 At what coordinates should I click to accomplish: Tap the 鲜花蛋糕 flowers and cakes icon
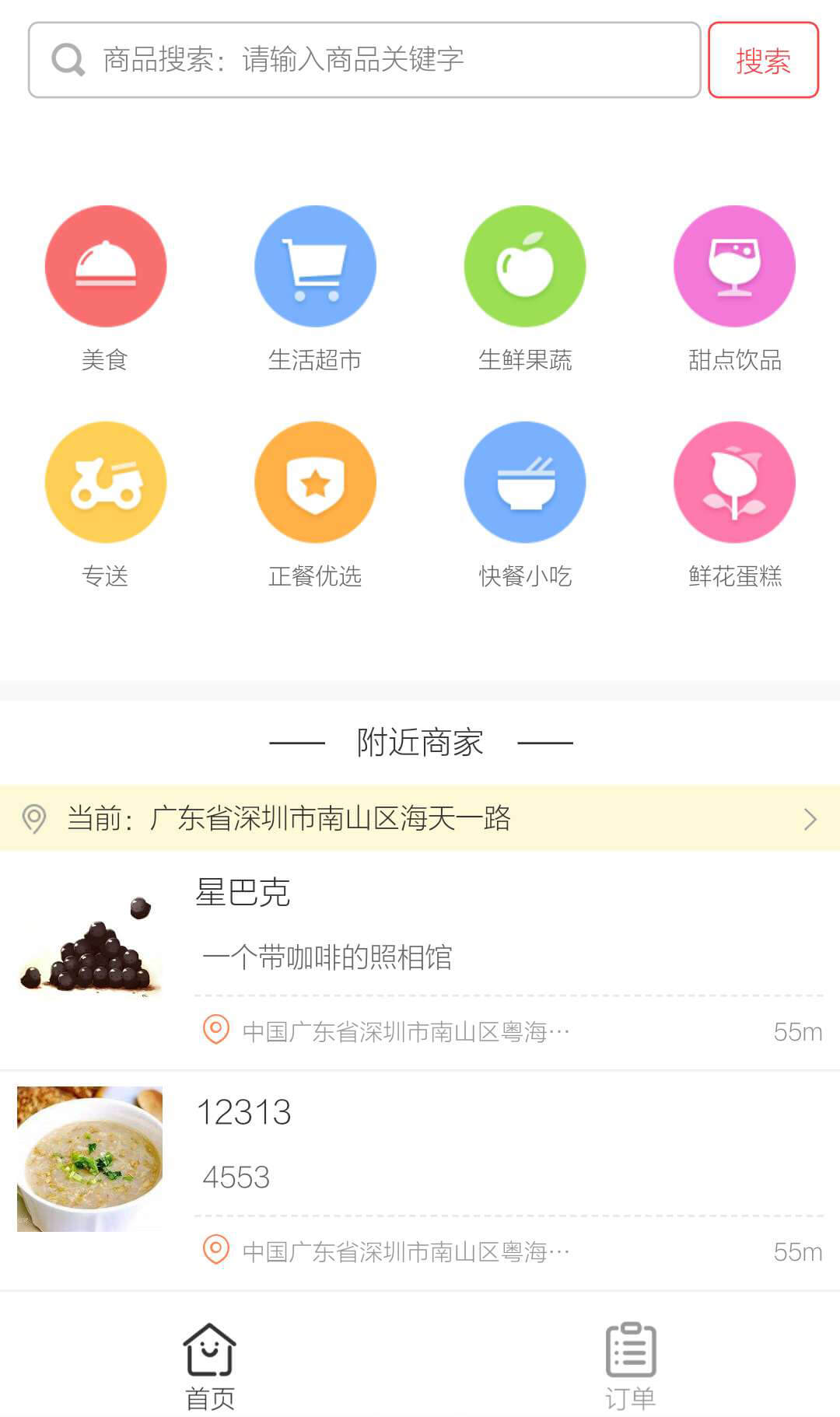(734, 482)
